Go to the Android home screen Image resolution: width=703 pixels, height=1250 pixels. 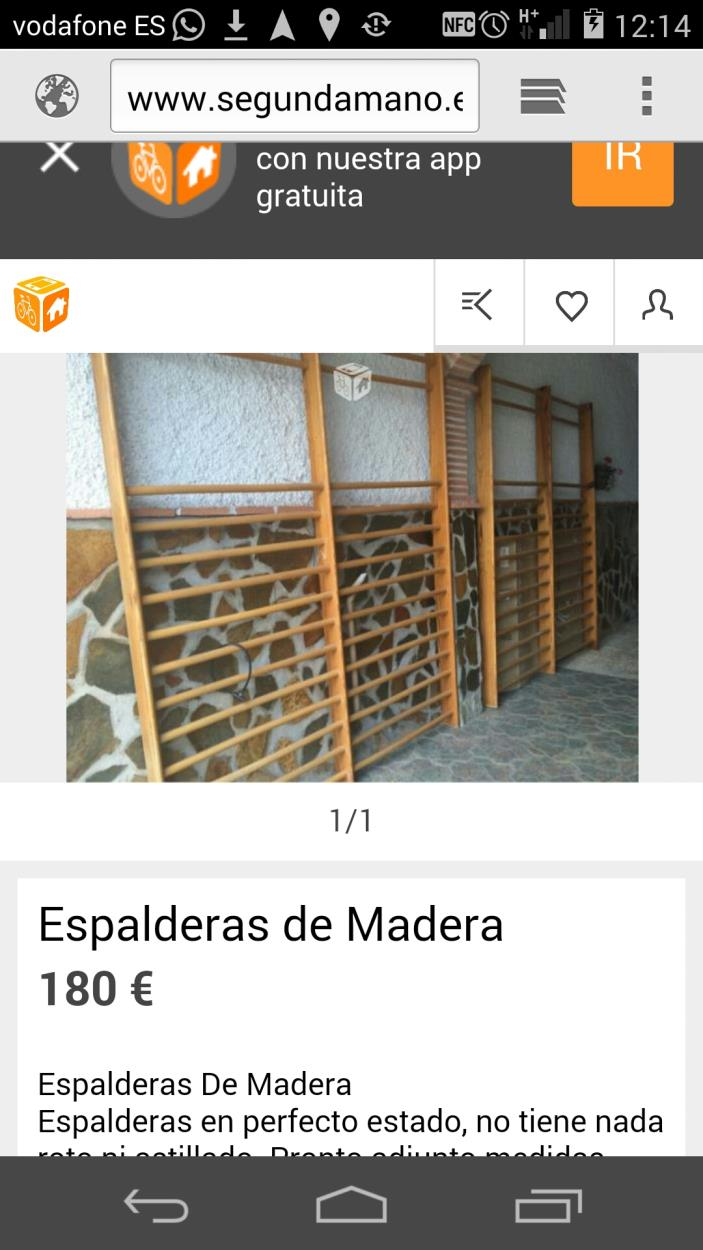[x=351, y=1206]
